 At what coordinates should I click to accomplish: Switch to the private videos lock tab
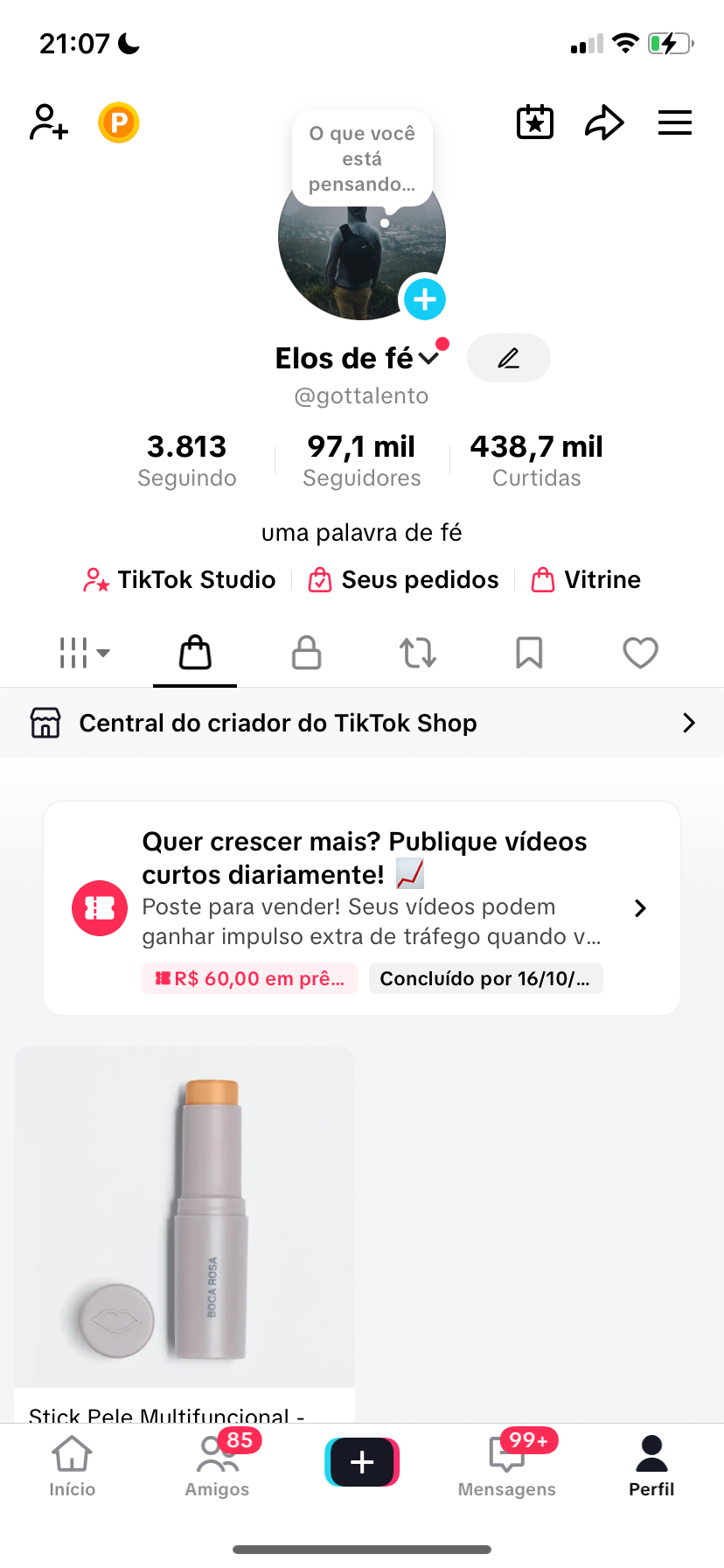306,653
